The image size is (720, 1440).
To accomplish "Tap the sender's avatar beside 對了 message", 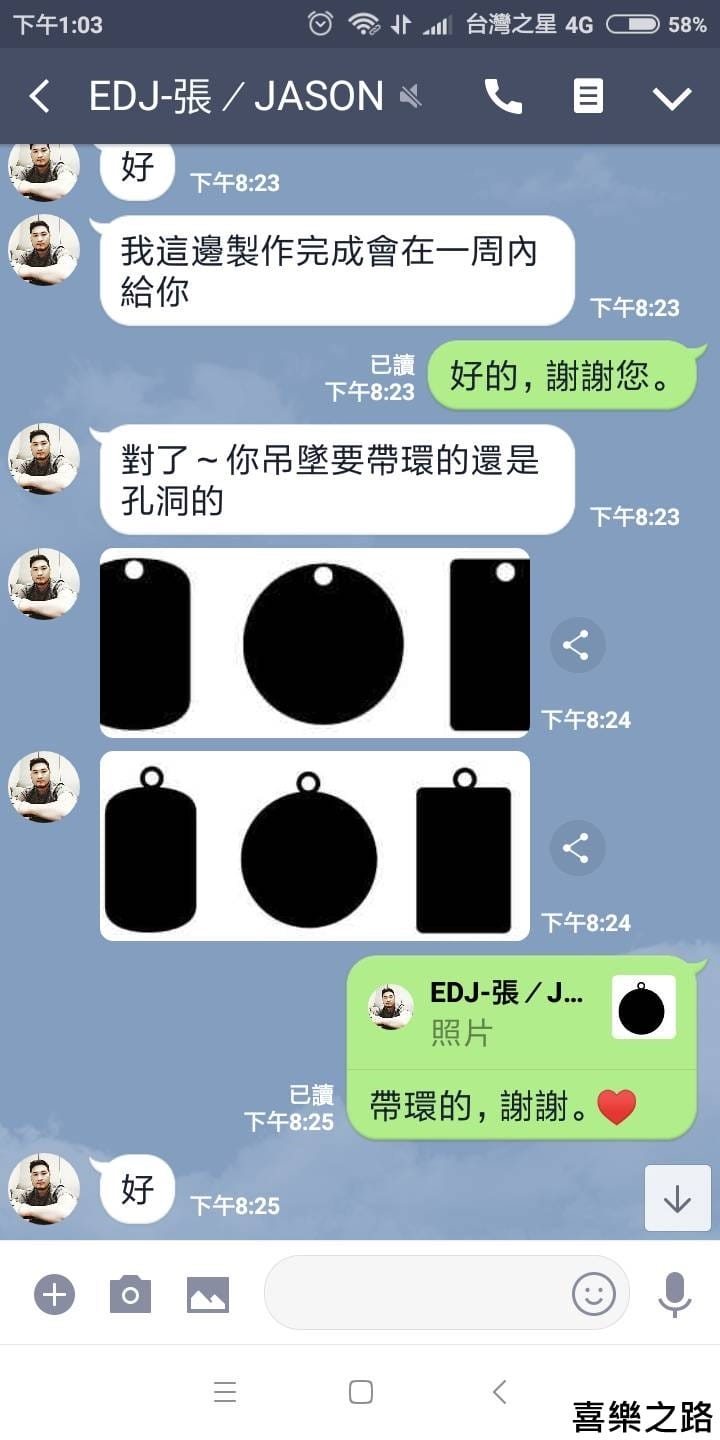I will (x=44, y=459).
